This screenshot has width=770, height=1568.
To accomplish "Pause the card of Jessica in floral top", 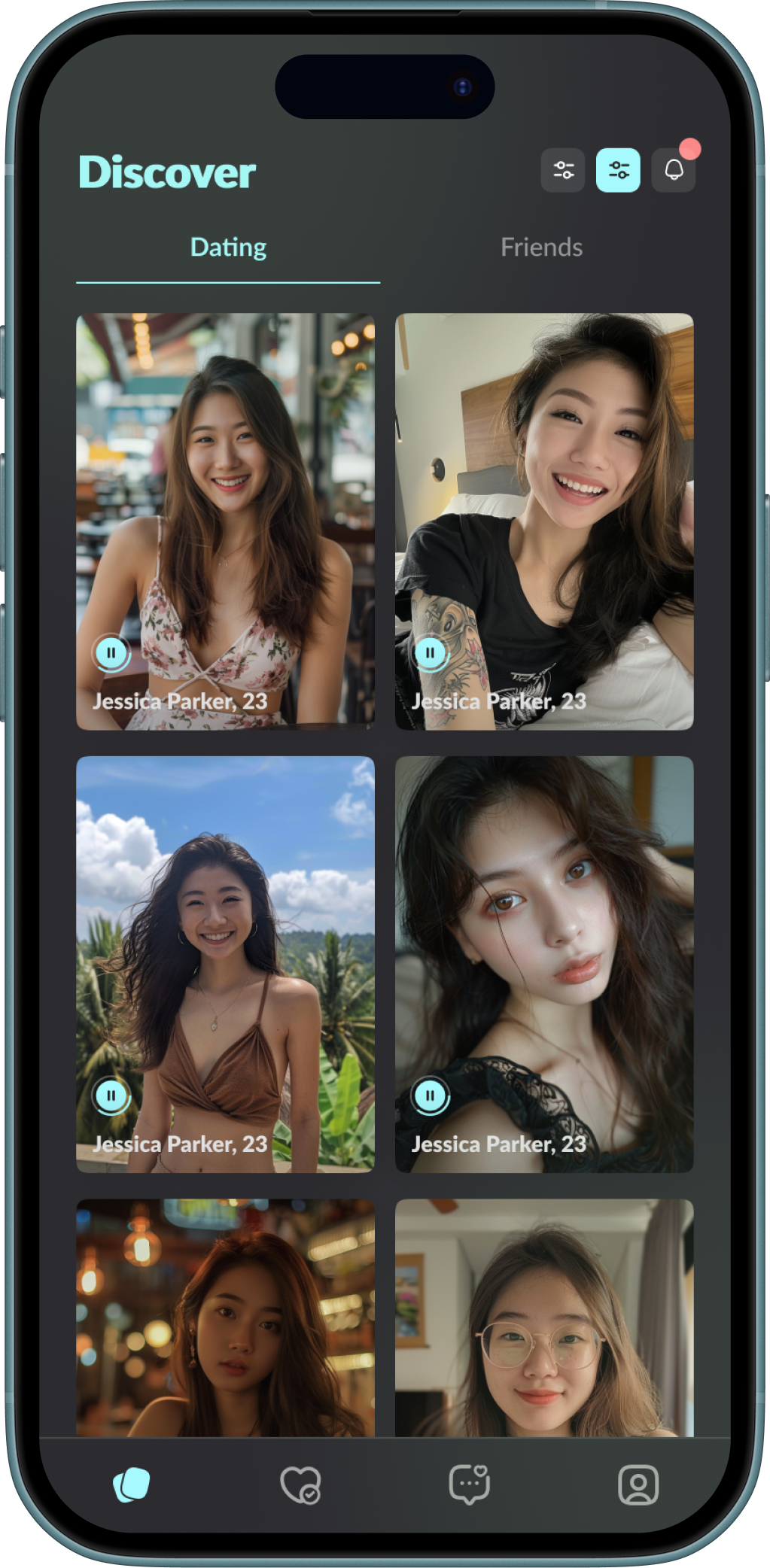I will point(111,652).
